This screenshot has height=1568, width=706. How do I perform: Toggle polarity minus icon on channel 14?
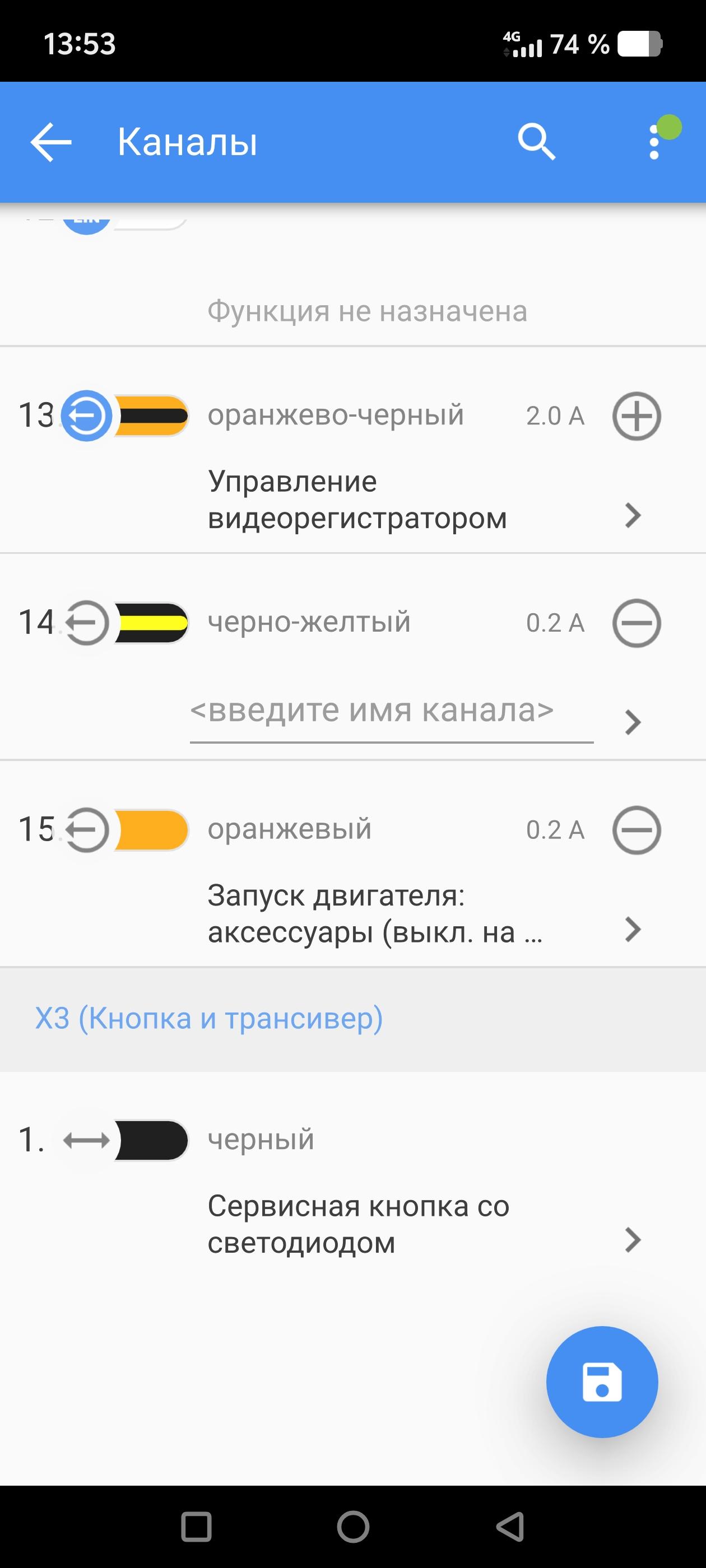tap(636, 623)
